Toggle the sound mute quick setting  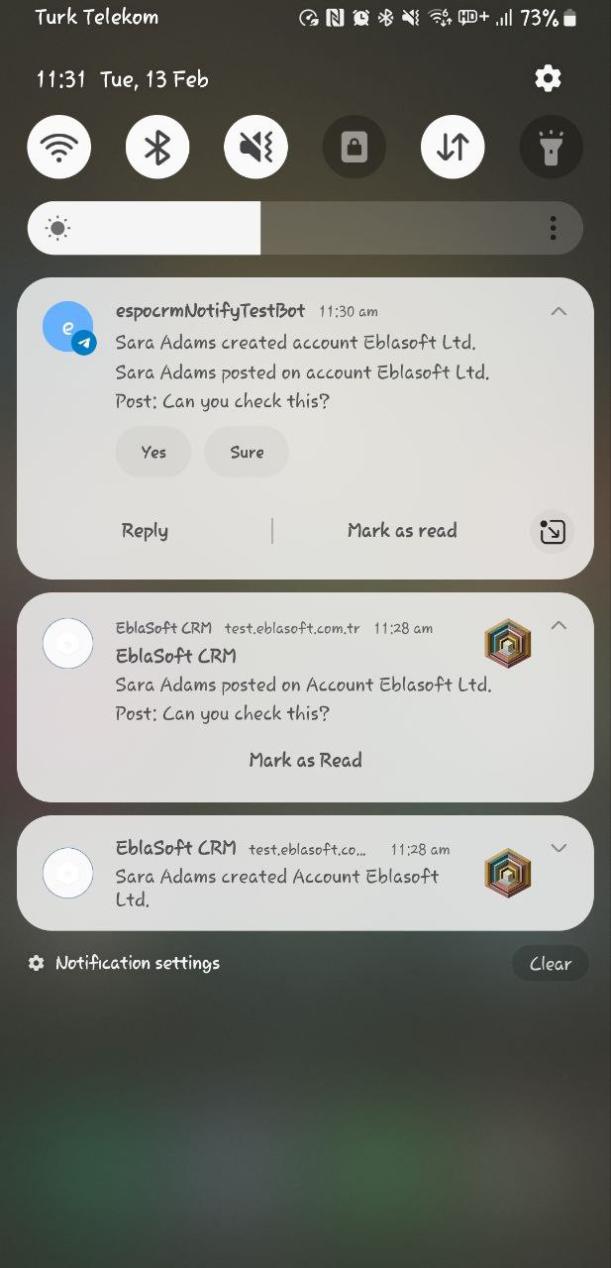click(256, 148)
